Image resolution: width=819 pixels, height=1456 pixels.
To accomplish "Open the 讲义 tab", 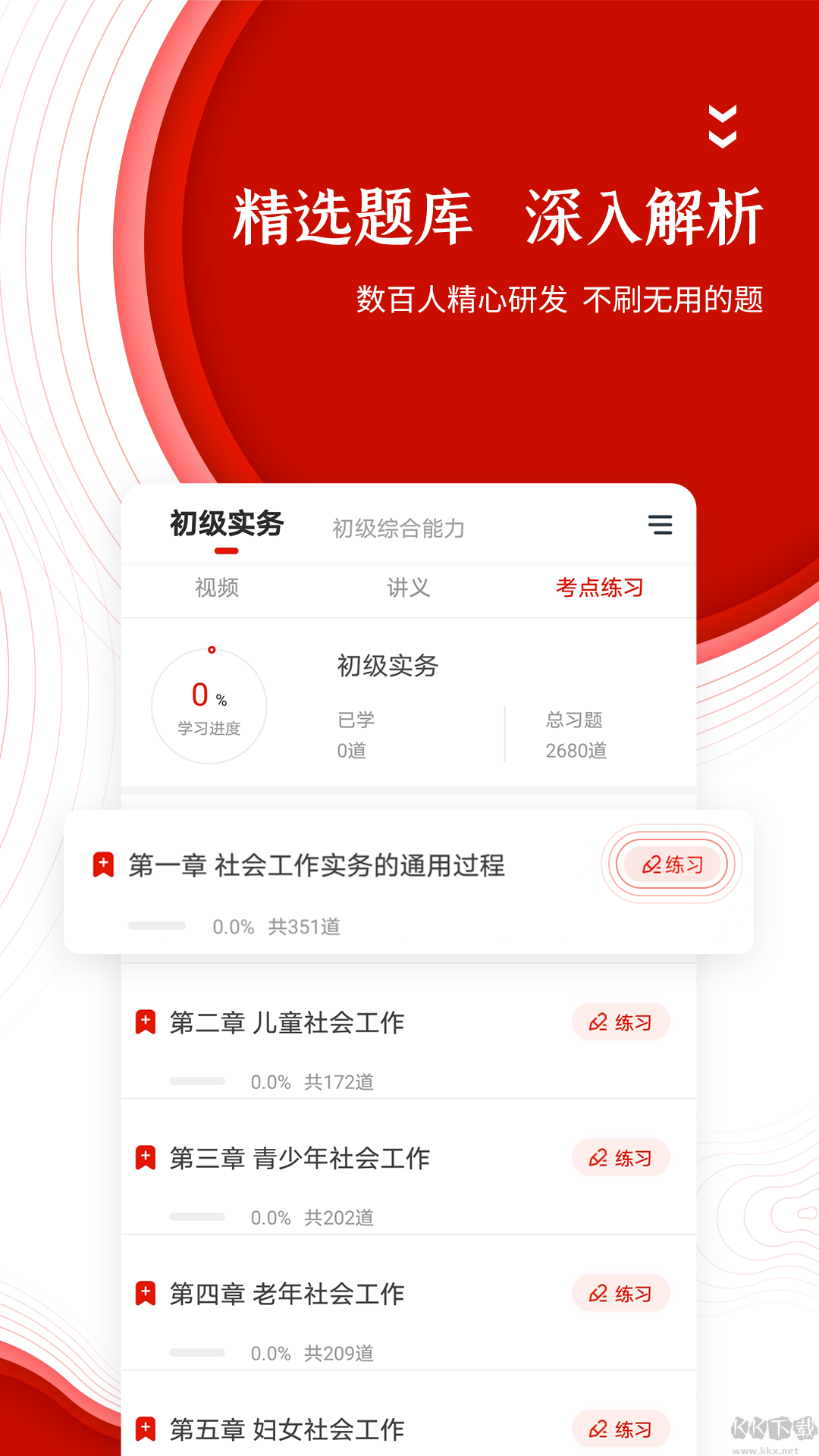I will (408, 588).
